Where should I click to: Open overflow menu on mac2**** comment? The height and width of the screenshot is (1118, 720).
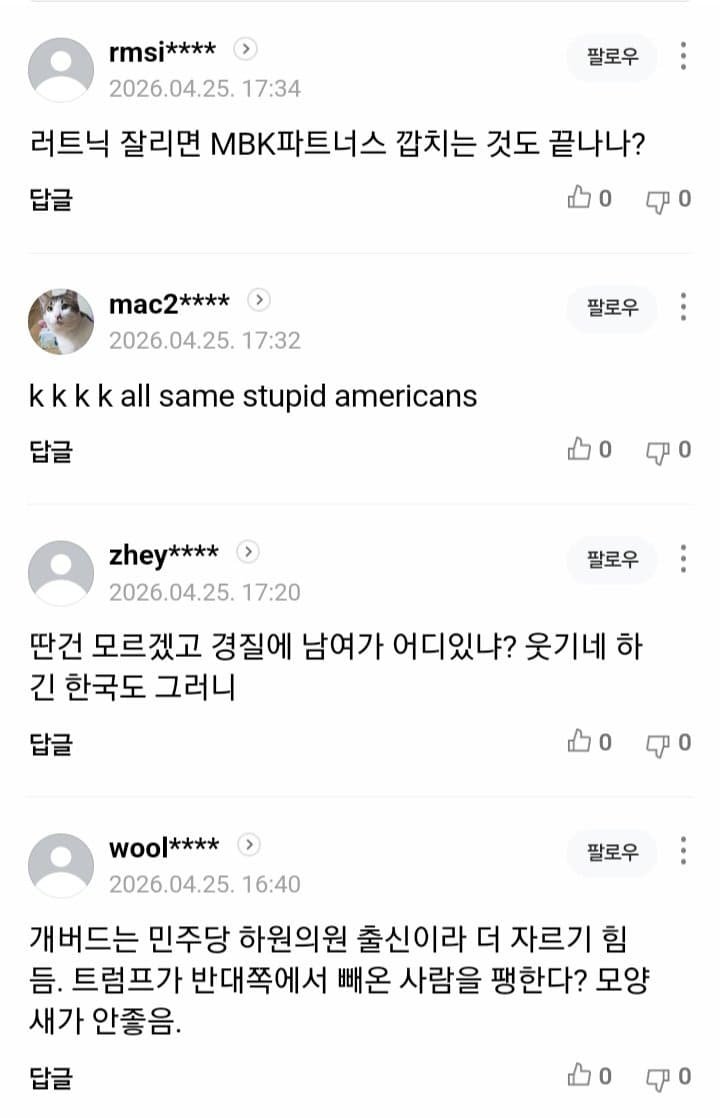(x=683, y=307)
